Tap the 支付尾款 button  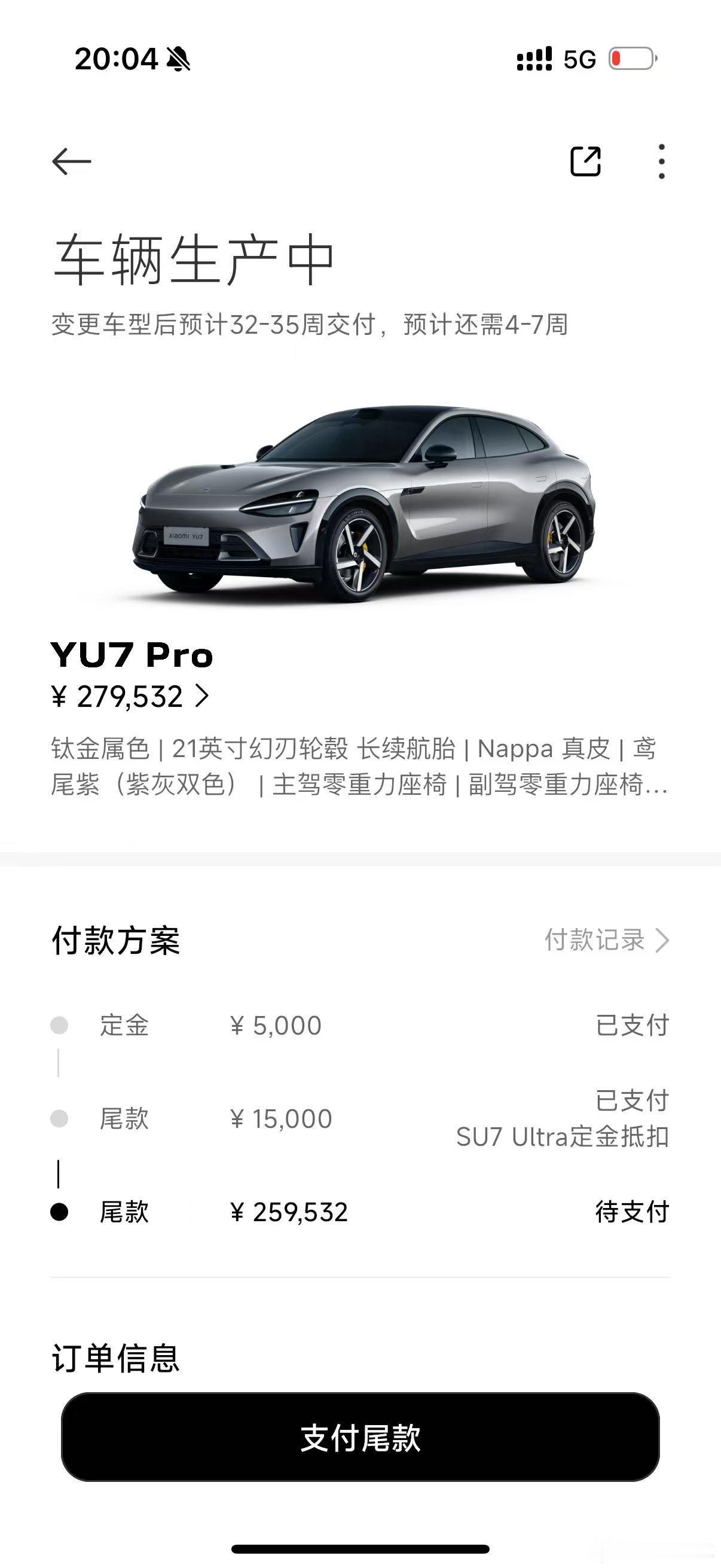pos(360,1438)
